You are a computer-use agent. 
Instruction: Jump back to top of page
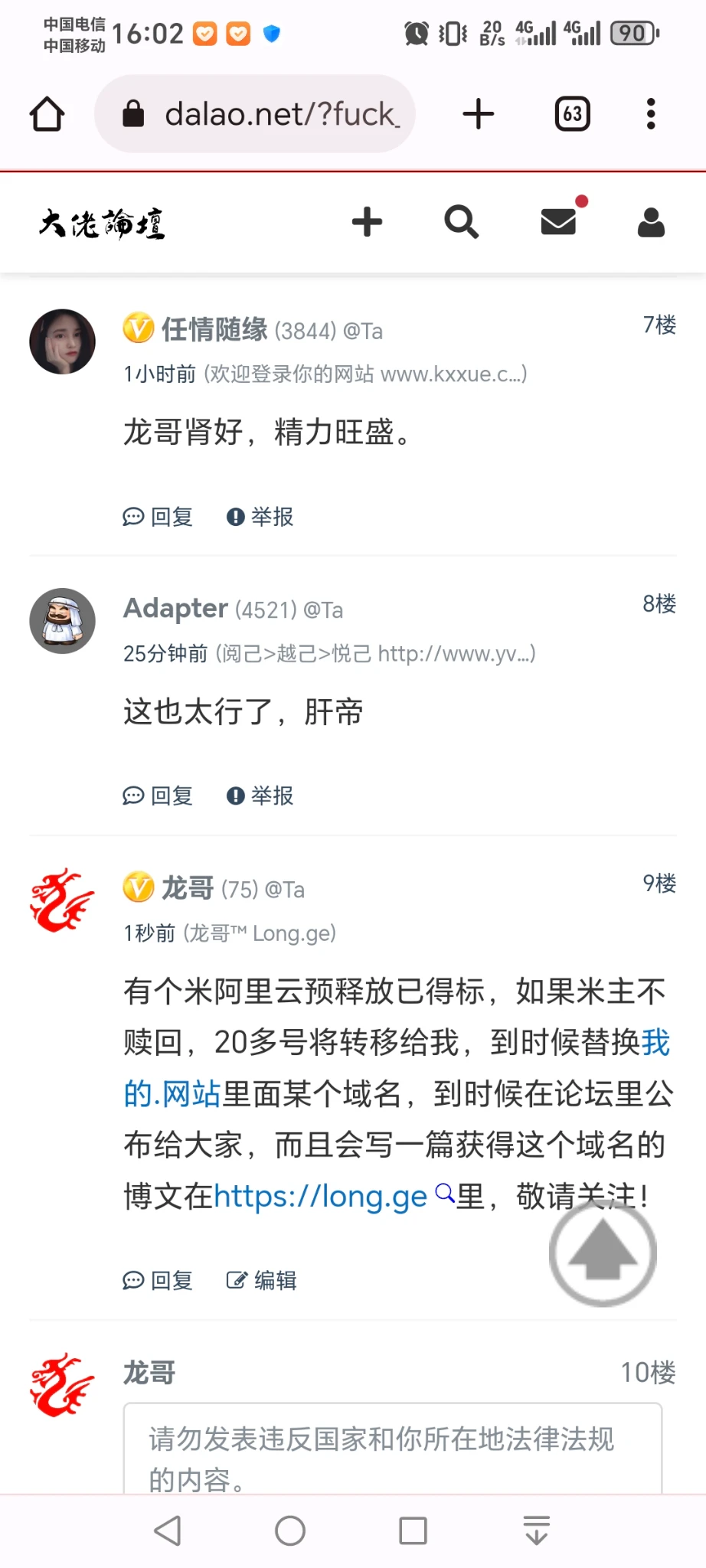603,1253
